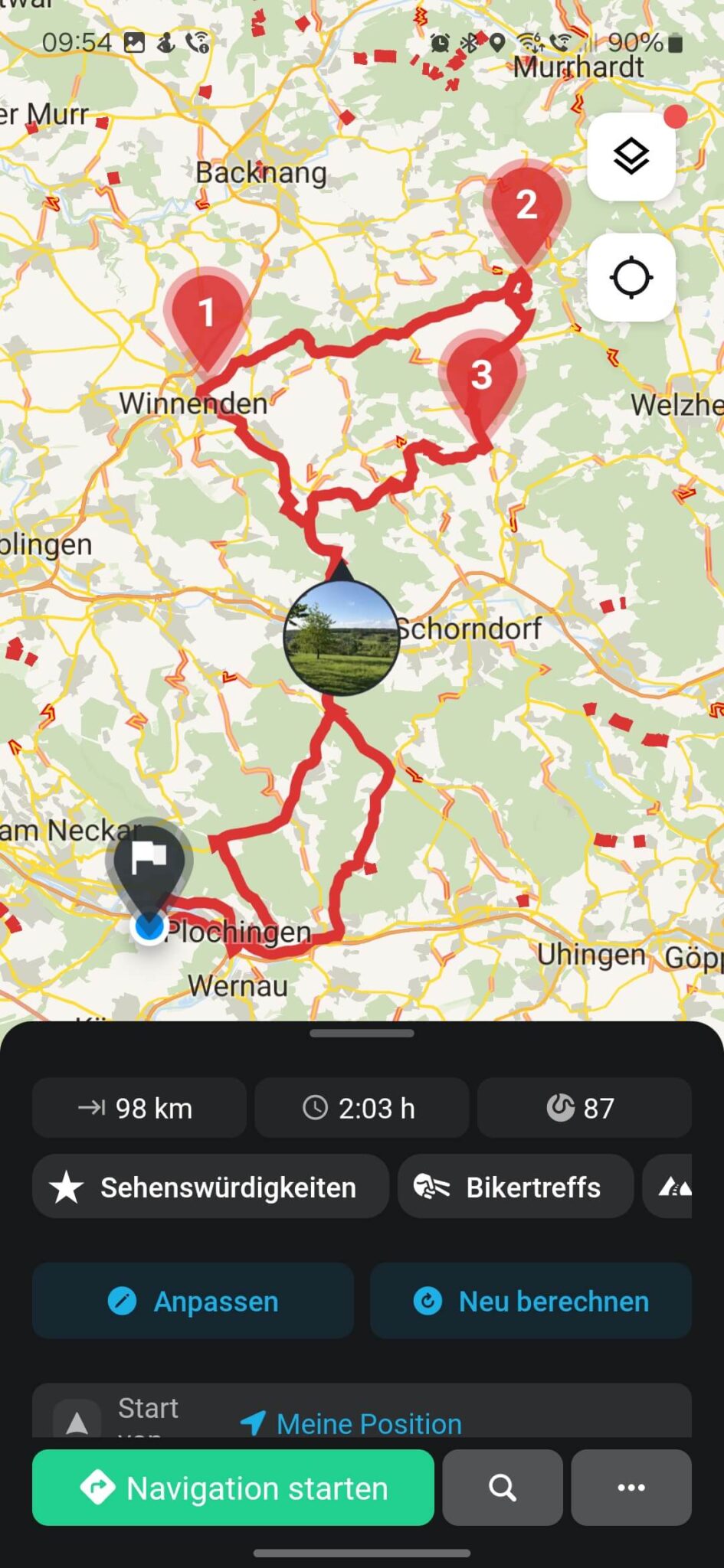724x1568 pixels.
Task: Open the map layers selector
Action: tap(631, 155)
